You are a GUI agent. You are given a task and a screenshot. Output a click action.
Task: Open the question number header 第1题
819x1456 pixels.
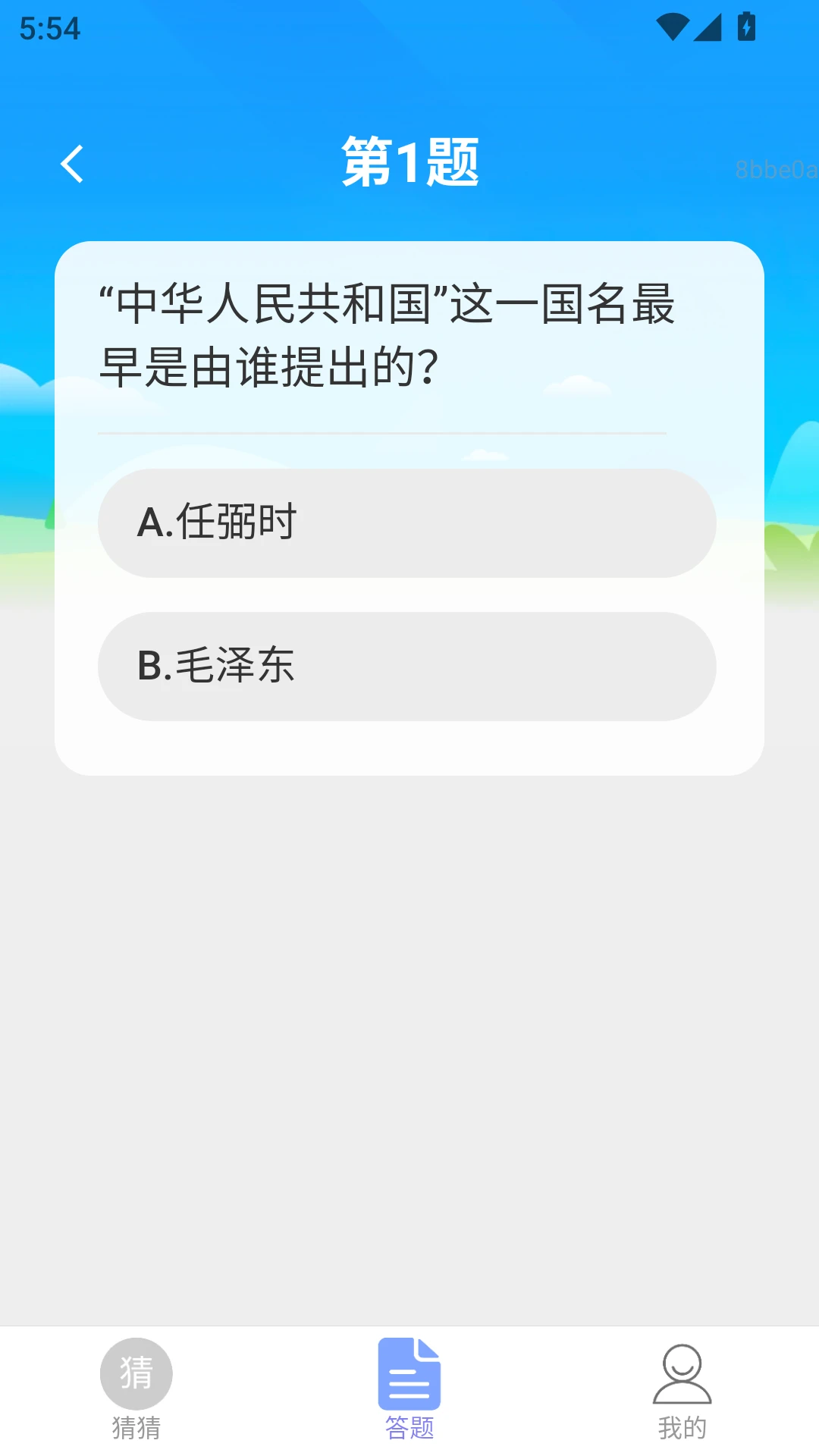tap(410, 162)
